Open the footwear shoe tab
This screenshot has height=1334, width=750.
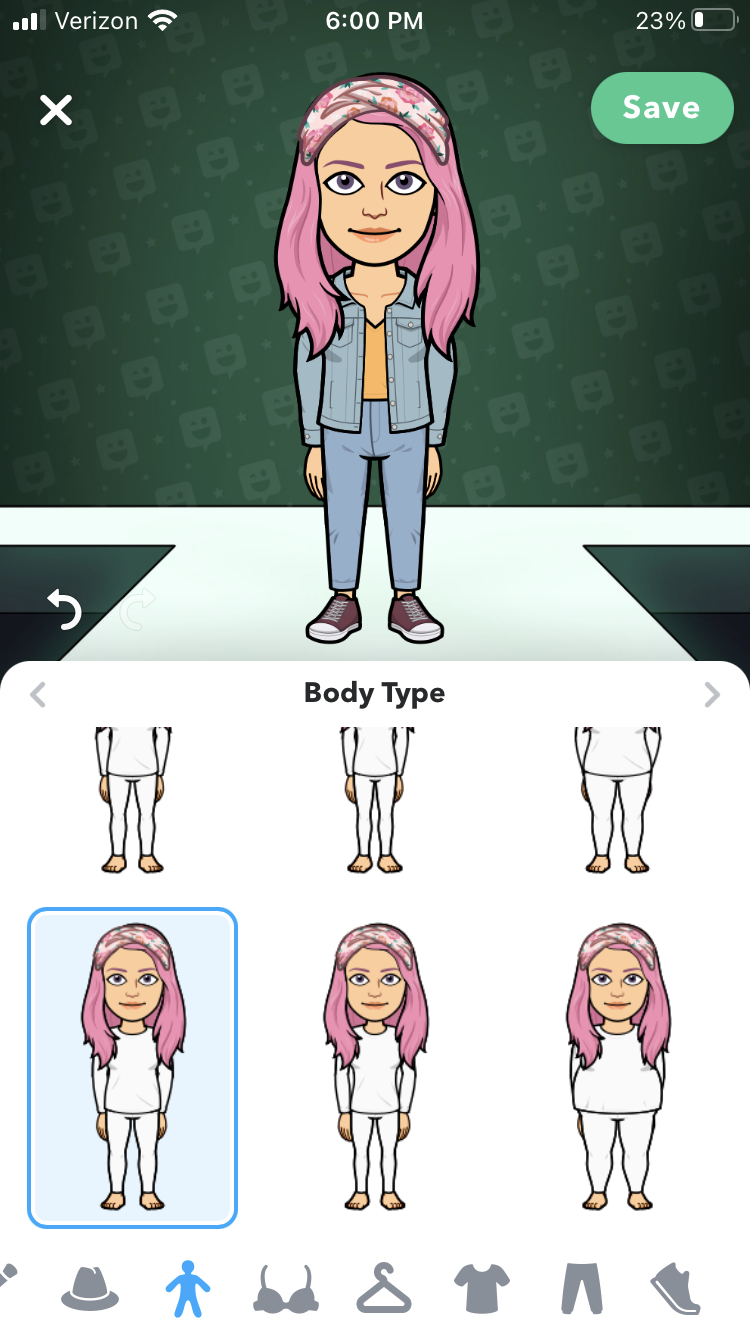point(677,1288)
